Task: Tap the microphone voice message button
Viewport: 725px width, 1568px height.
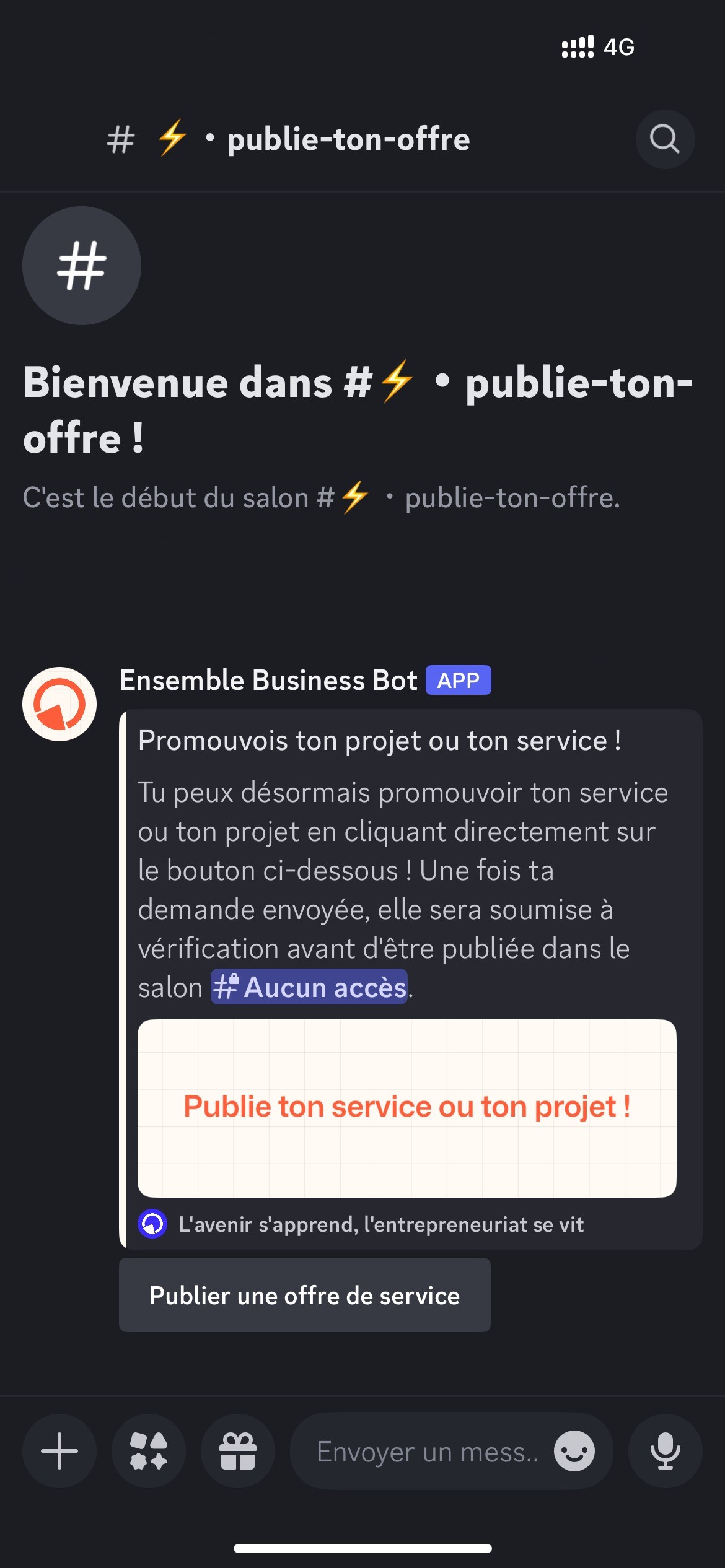Action: (665, 1451)
